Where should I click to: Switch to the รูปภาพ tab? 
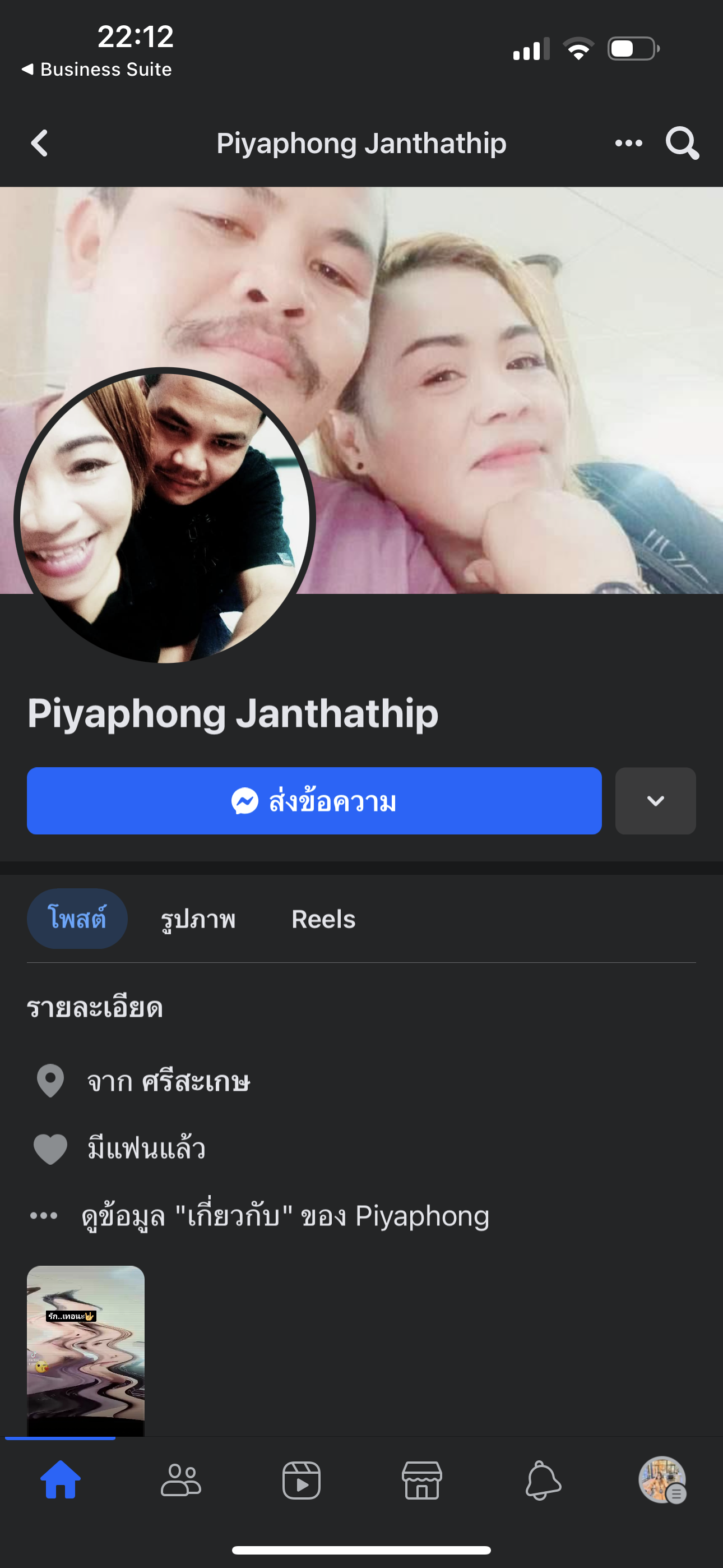pyautogui.click(x=198, y=919)
